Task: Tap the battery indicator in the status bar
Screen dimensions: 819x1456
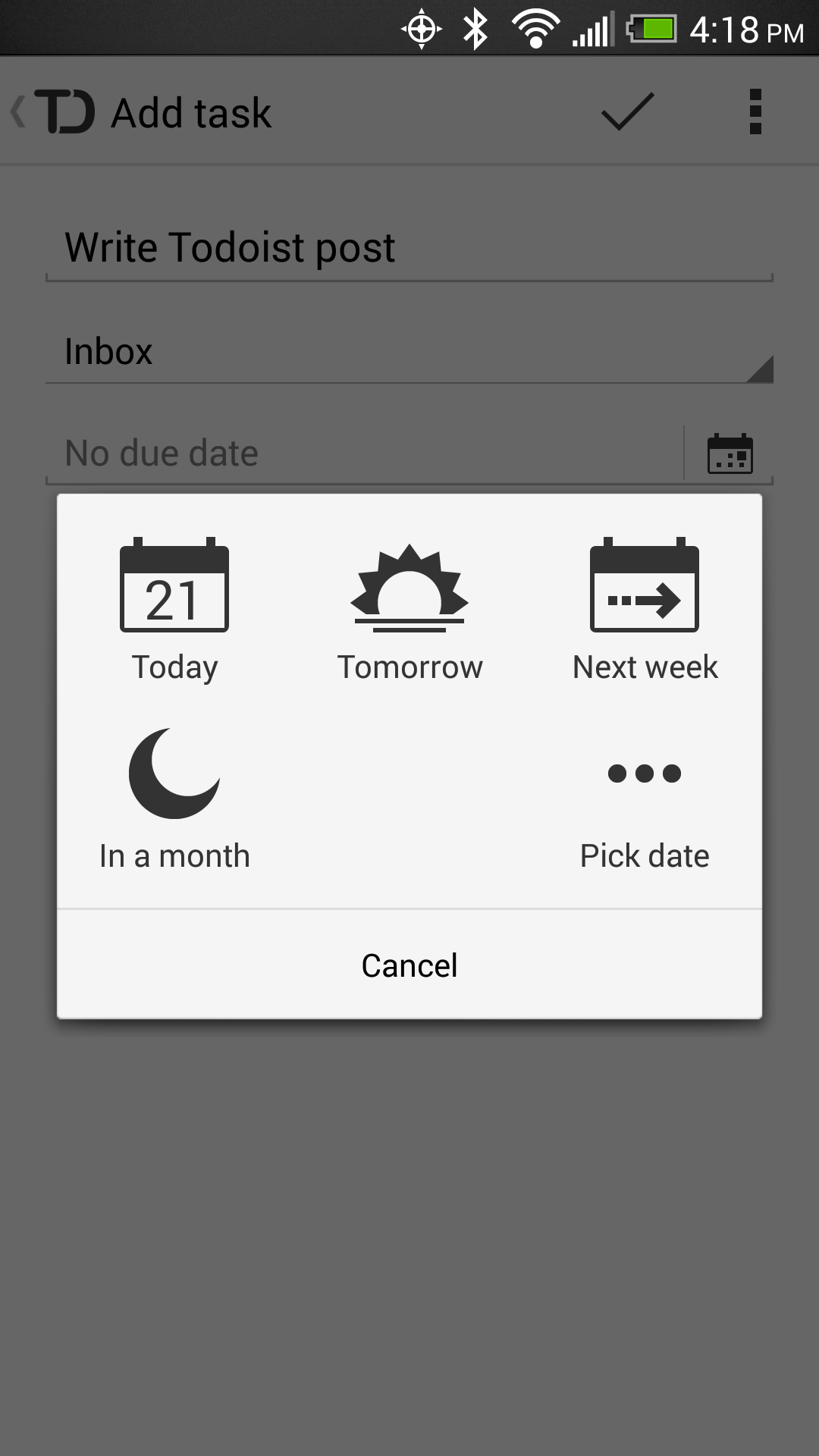Action: (651, 29)
